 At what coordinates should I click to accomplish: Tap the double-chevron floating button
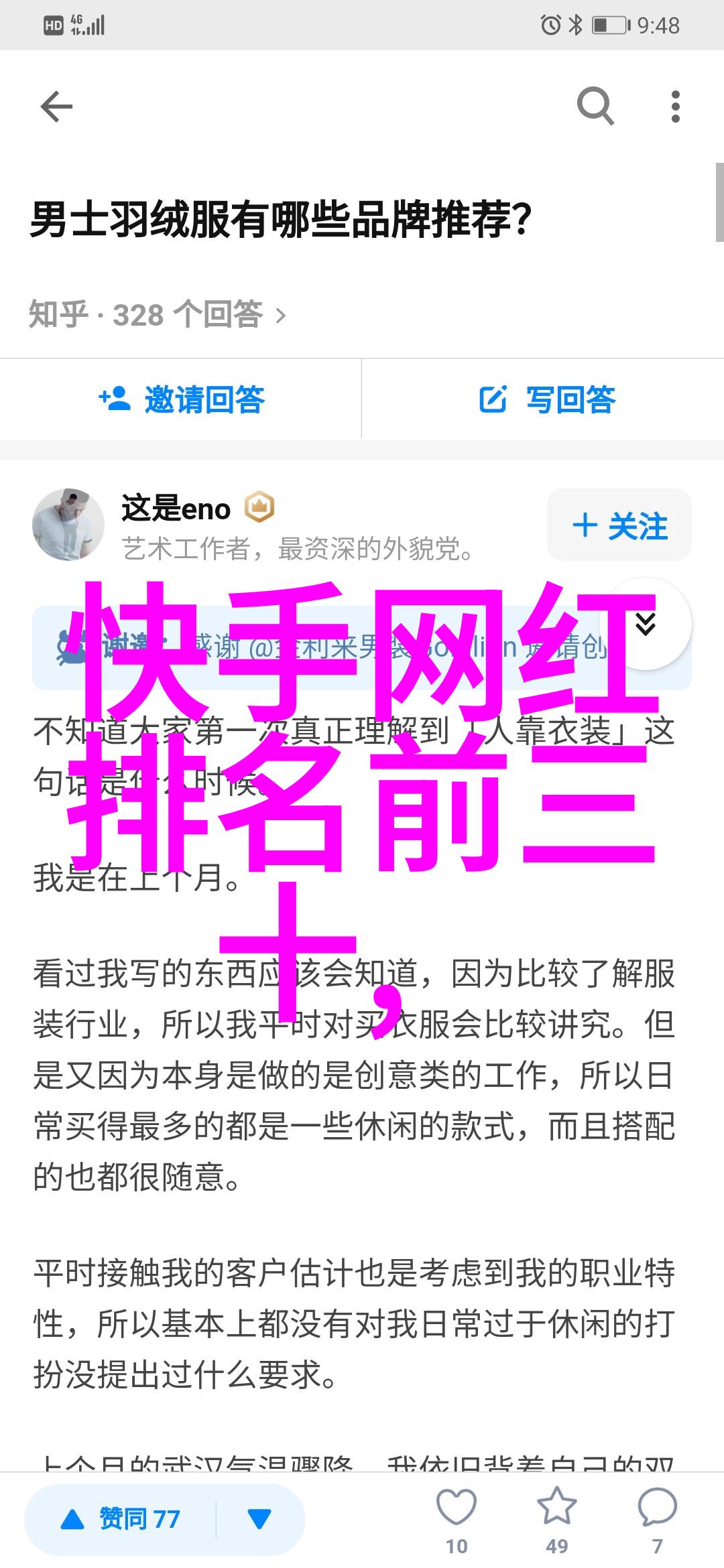click(645, 624)
